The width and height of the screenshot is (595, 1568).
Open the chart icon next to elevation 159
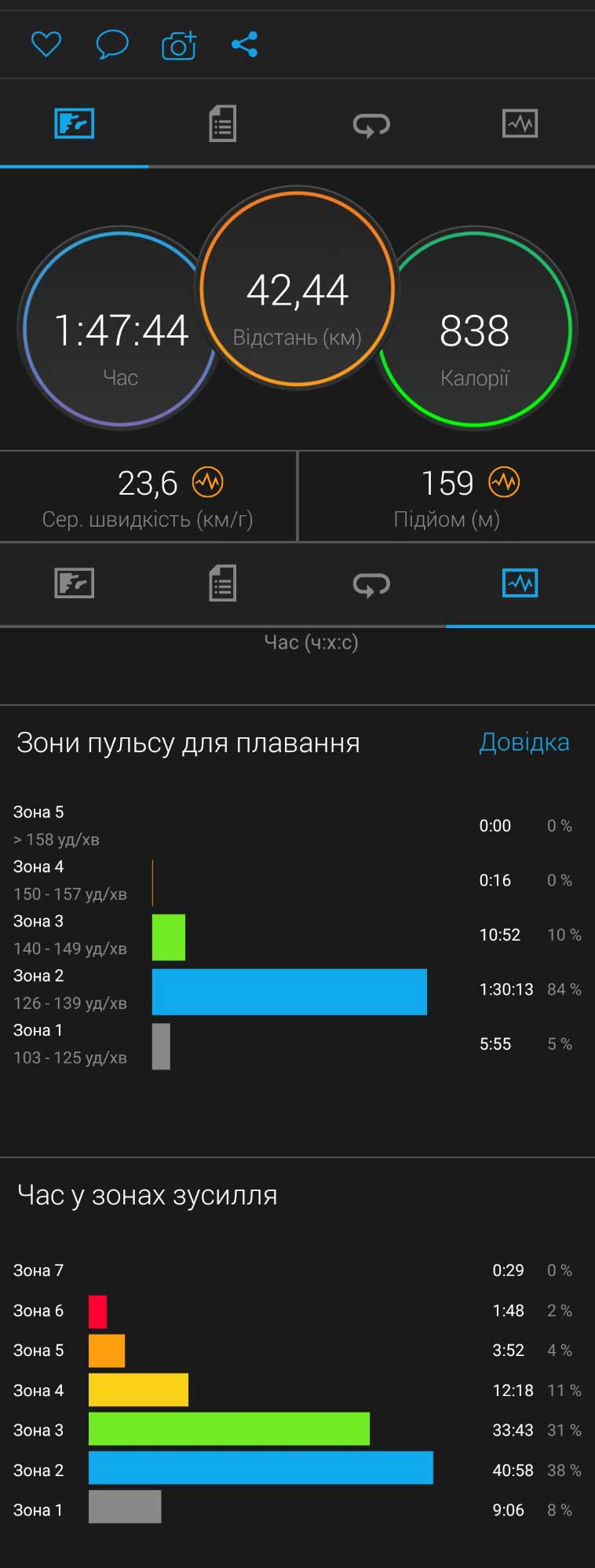point(504,482)
